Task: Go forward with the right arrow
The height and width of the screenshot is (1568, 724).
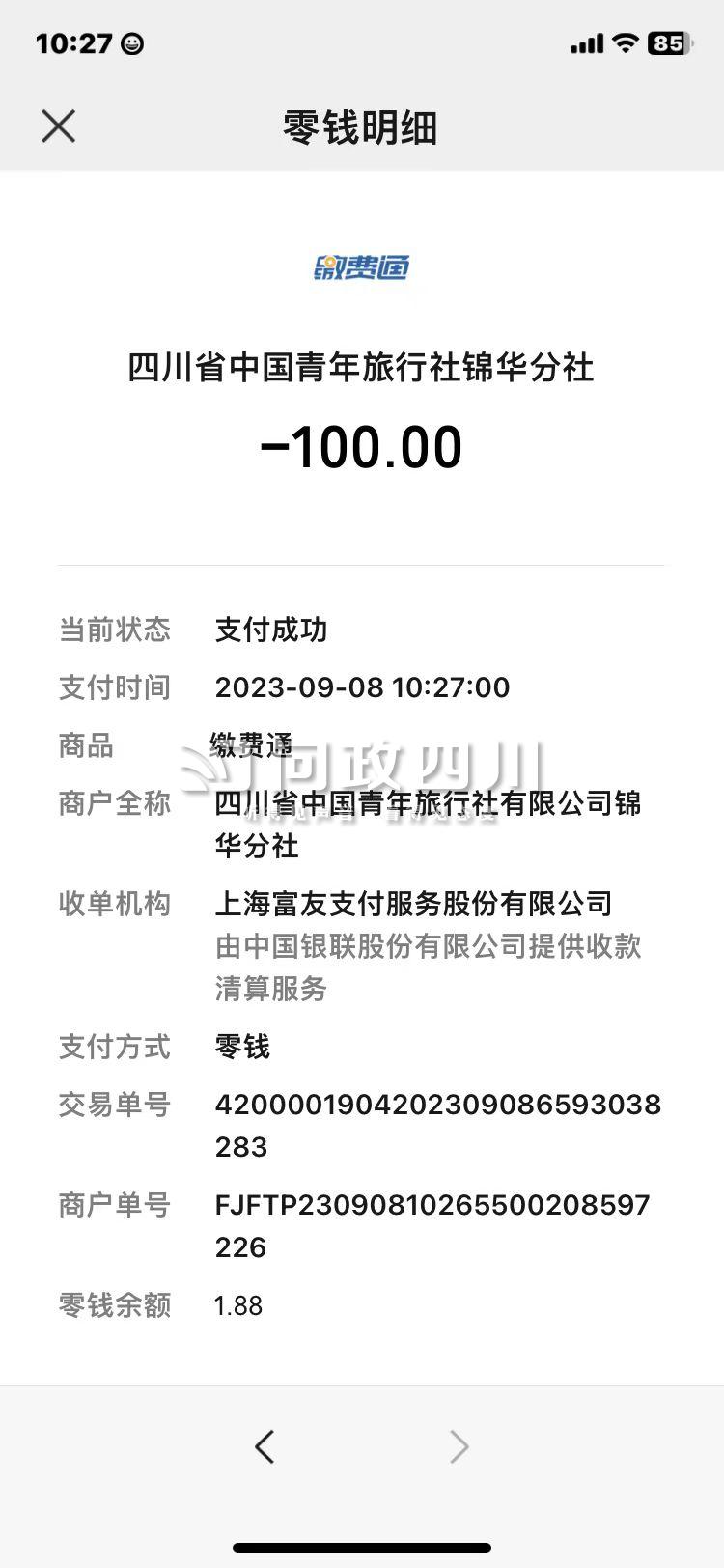Action: coord(459,1445)
